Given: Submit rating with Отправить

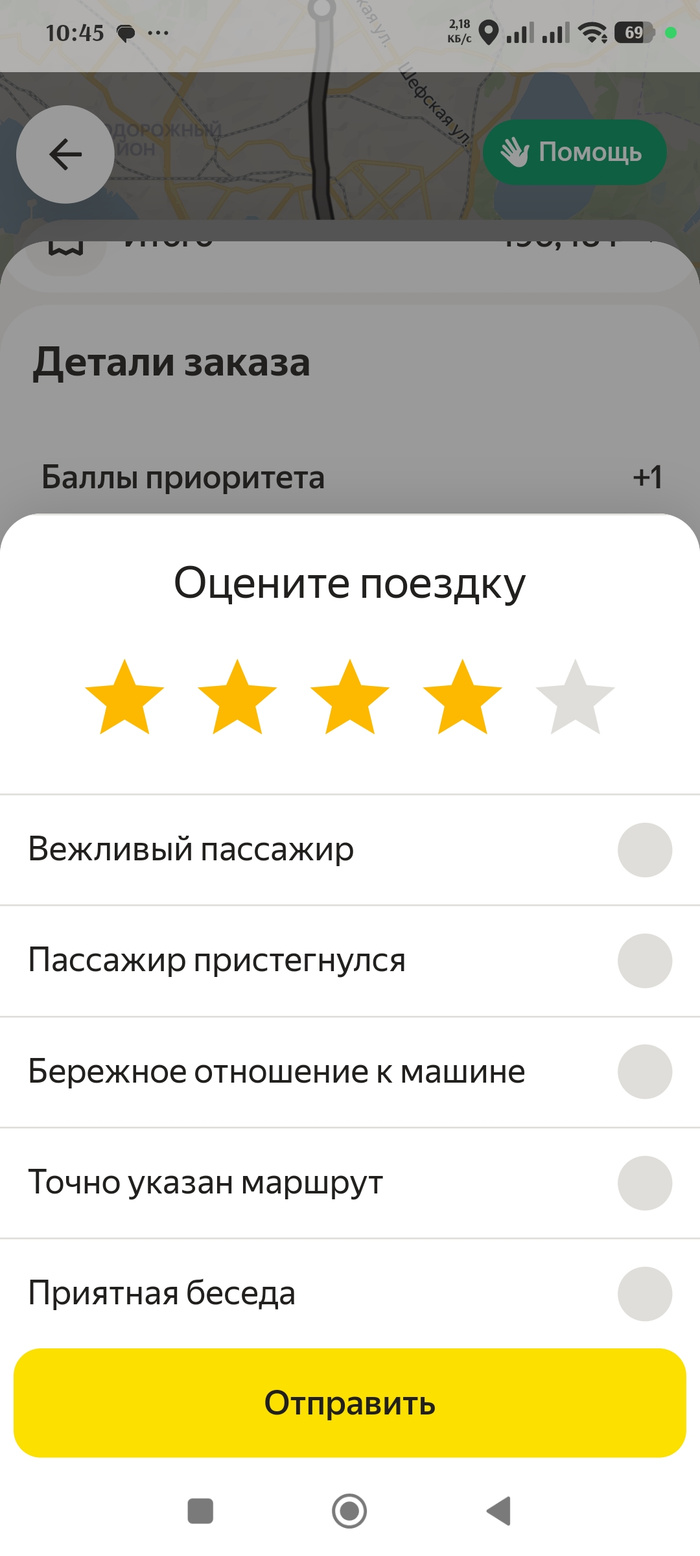Looking at the screenshot, I should 350,1403.
